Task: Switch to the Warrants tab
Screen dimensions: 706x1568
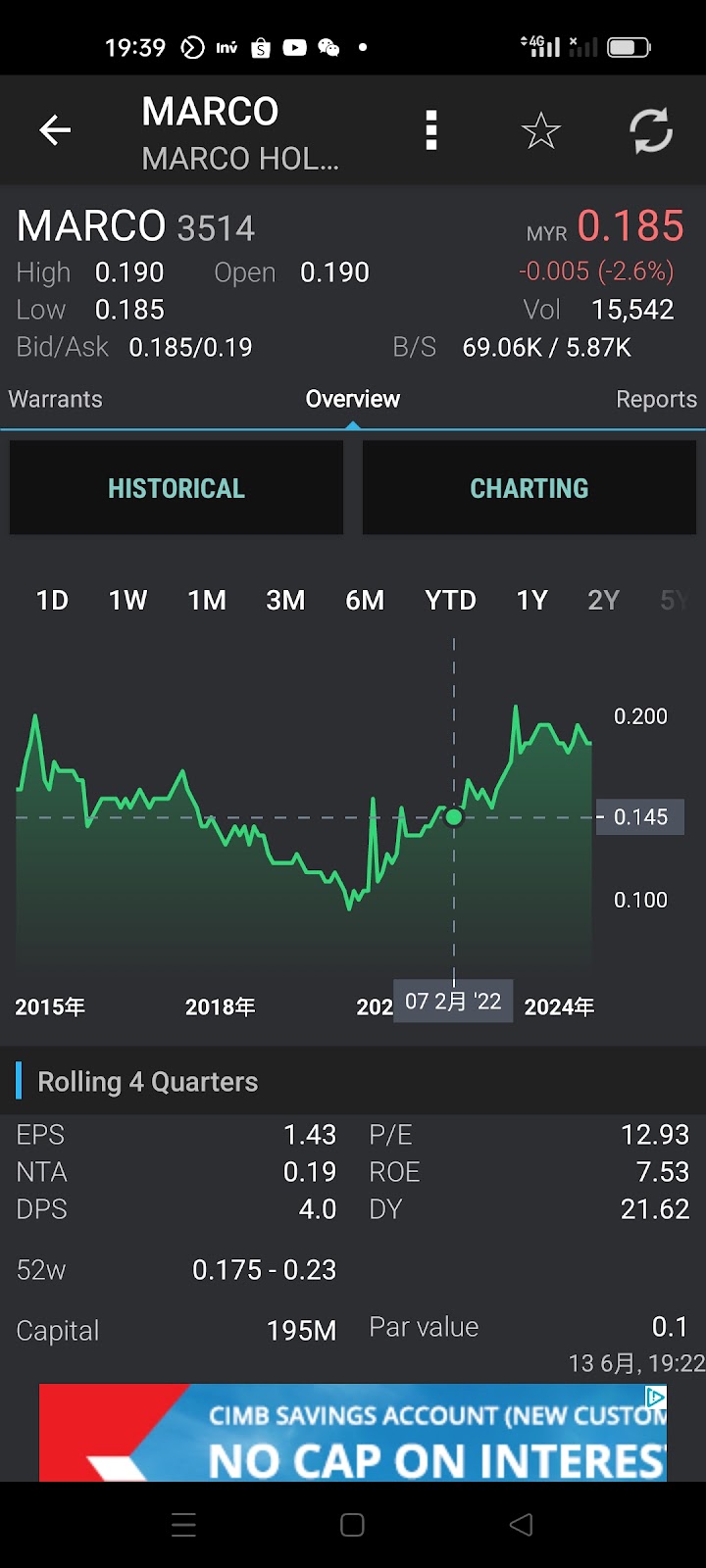Action: click(x=56, y=399)
